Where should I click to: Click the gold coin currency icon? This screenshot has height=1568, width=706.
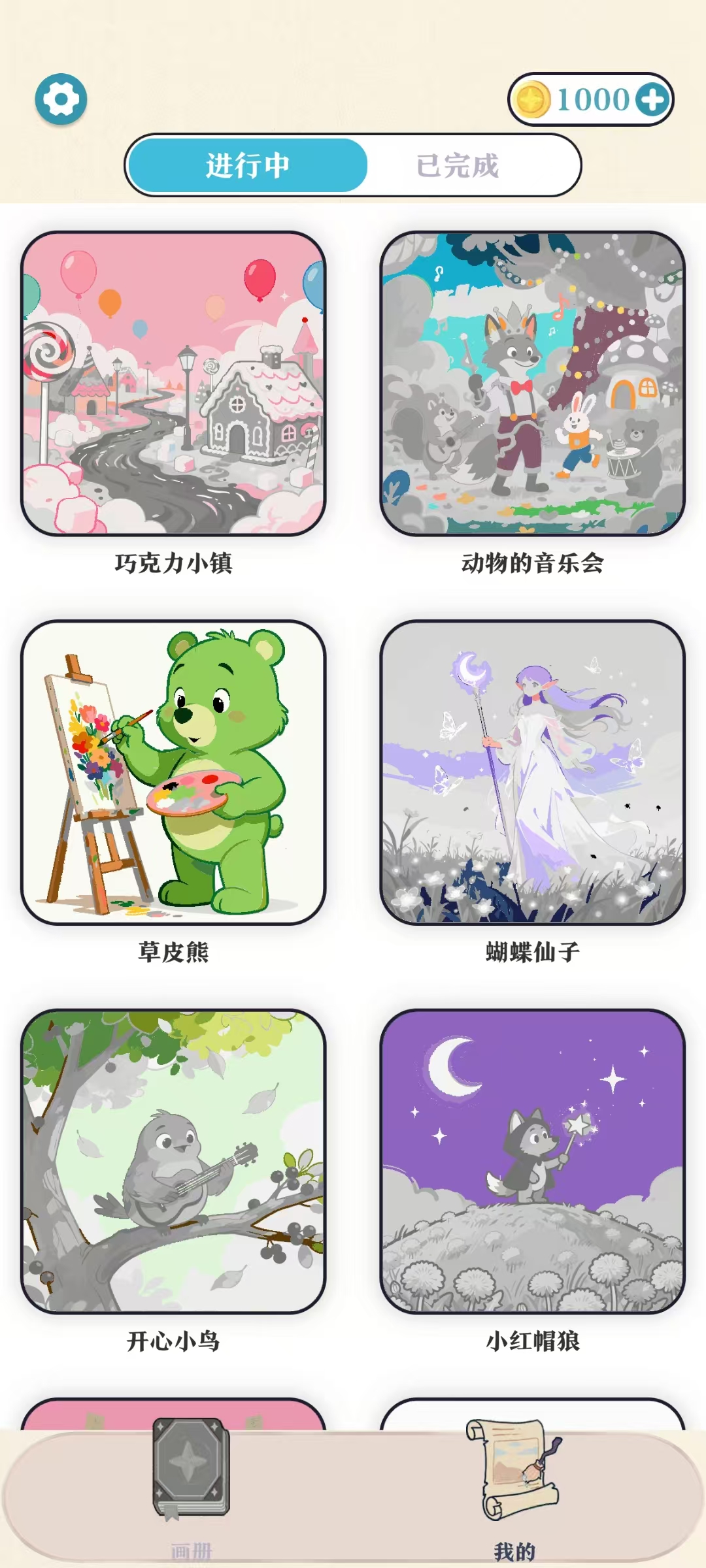point(531,99)
